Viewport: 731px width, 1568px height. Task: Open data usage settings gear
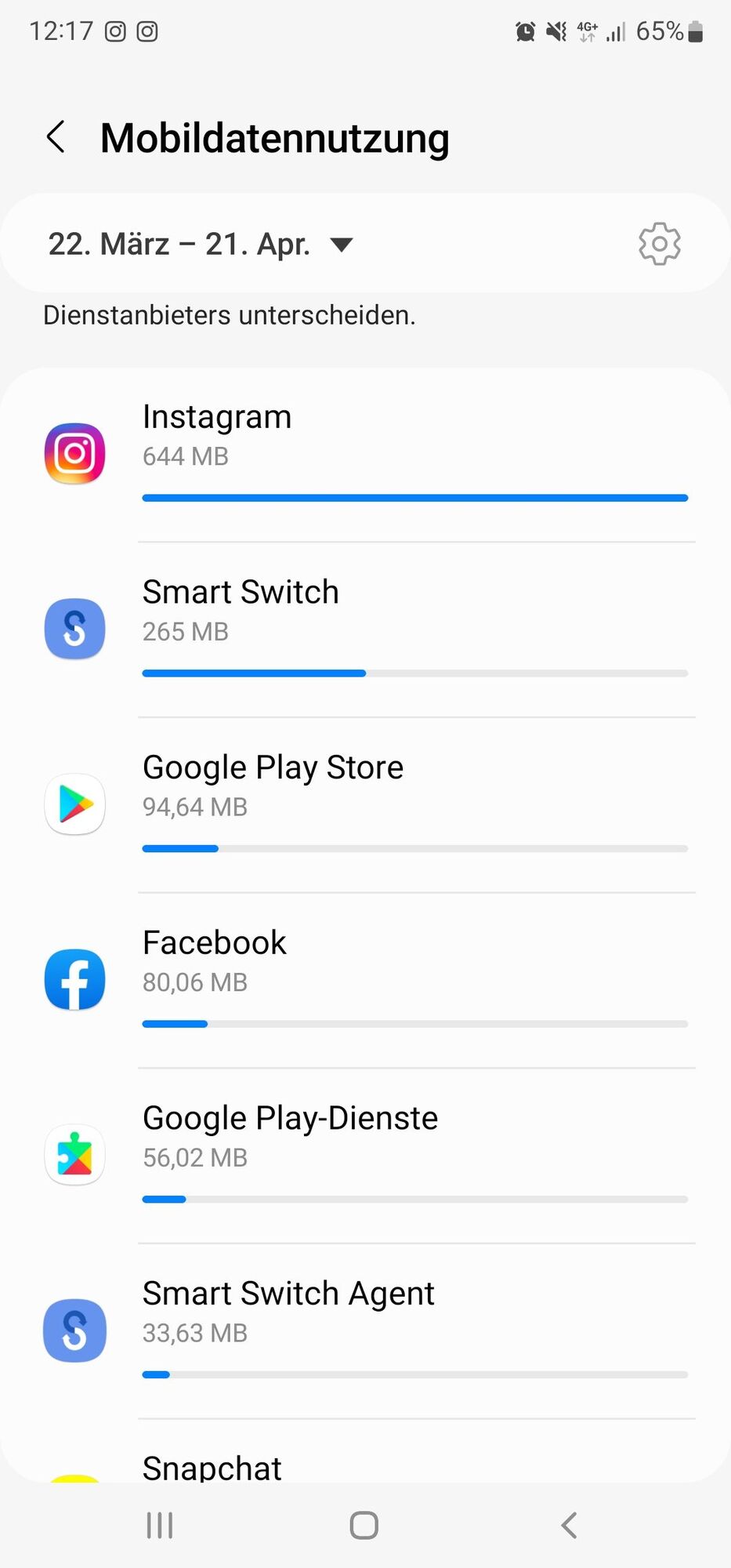[x=659, y=244]
